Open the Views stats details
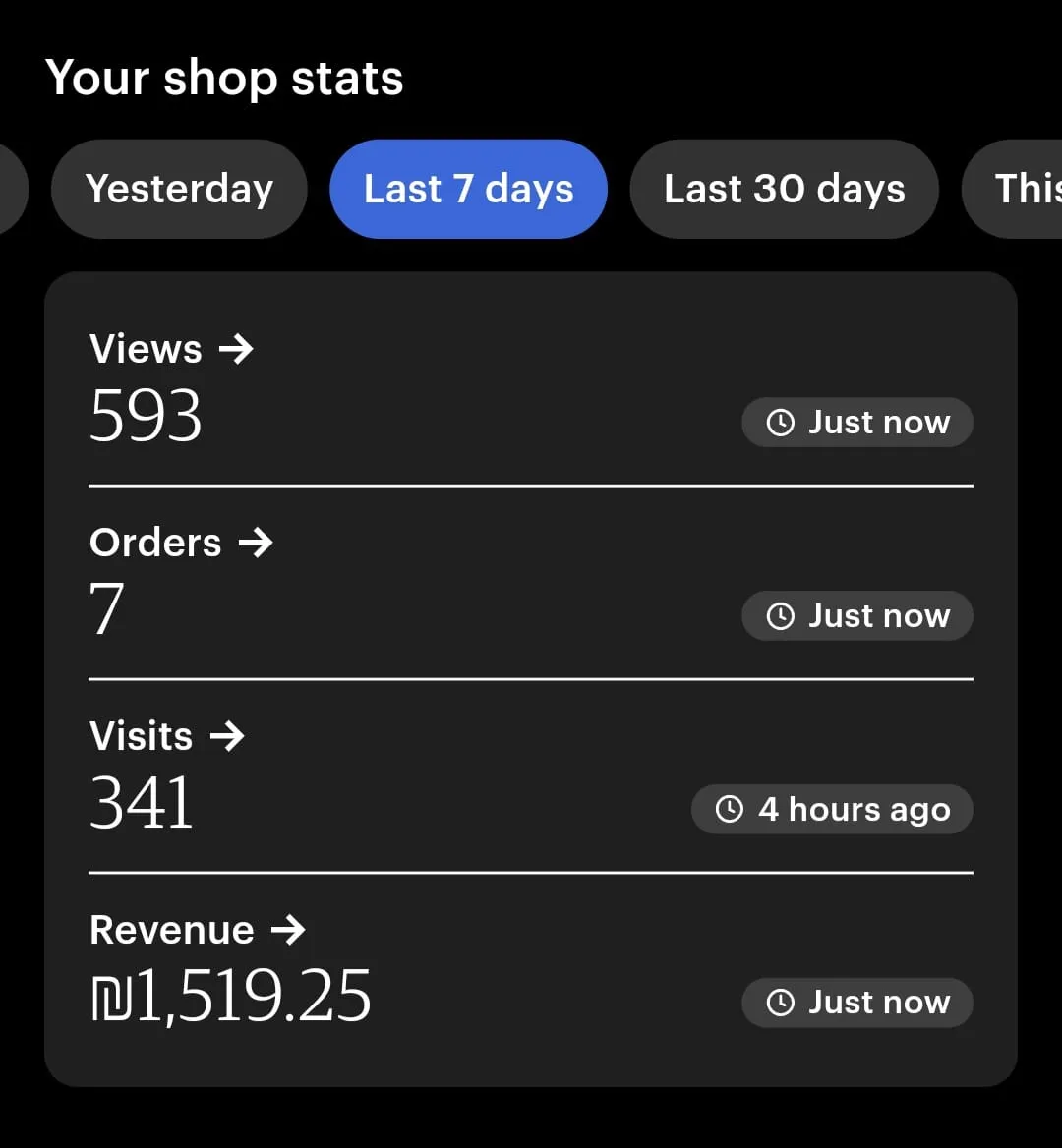1062x1148 pixels. (x=171, y=349)
